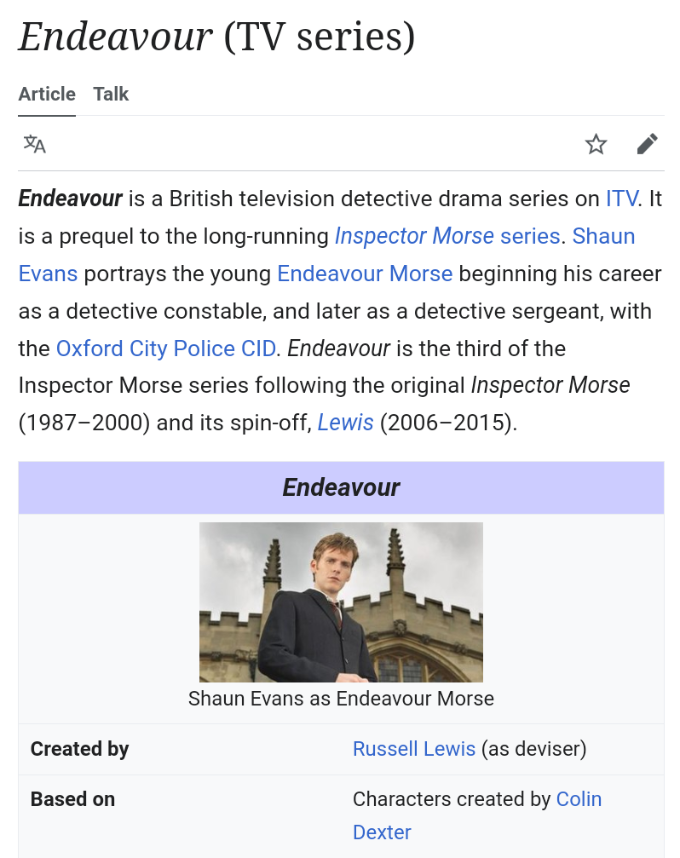The width and height of the screenshot is (680, 858).
Task: Open the Russell Lewis link
Action: point(414,749)
